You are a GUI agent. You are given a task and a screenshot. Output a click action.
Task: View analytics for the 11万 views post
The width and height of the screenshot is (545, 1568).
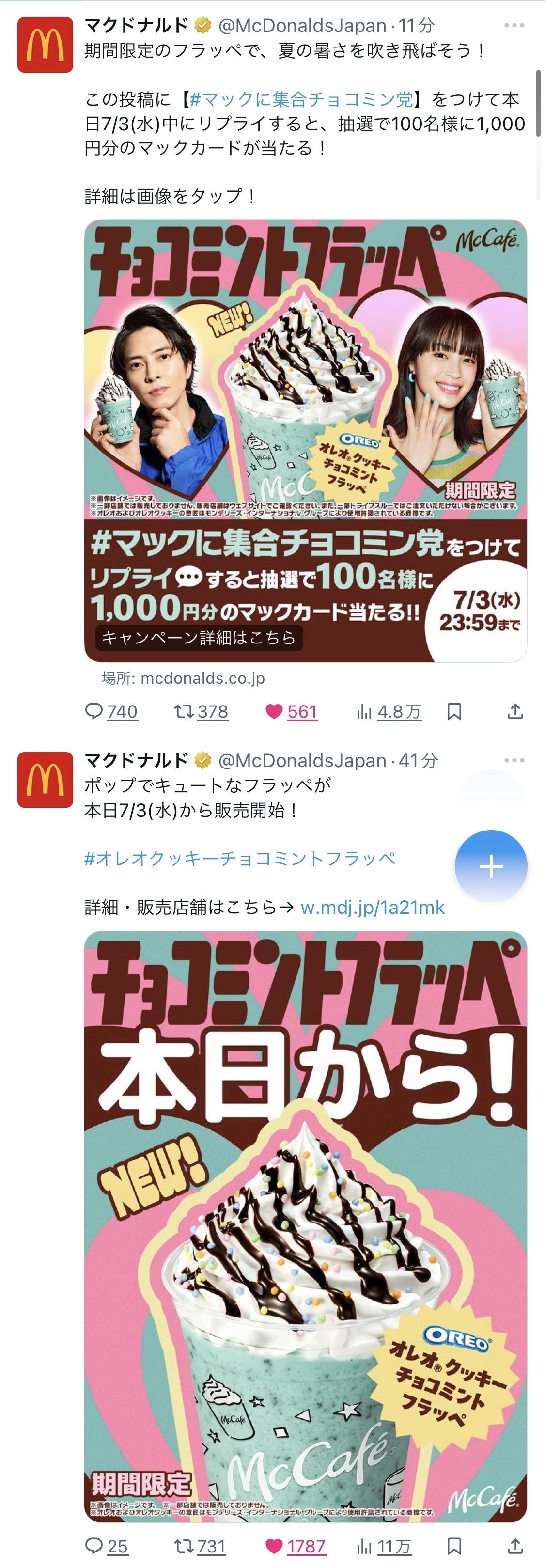[x=365, y=1546]
